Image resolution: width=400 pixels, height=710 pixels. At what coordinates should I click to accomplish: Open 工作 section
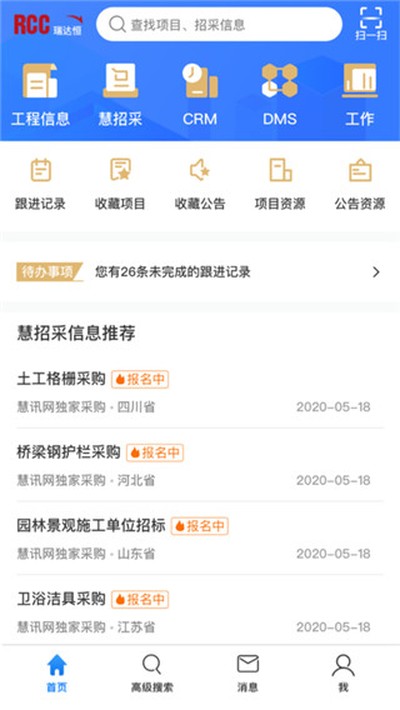pyautogui.click(x=360, y=95)
